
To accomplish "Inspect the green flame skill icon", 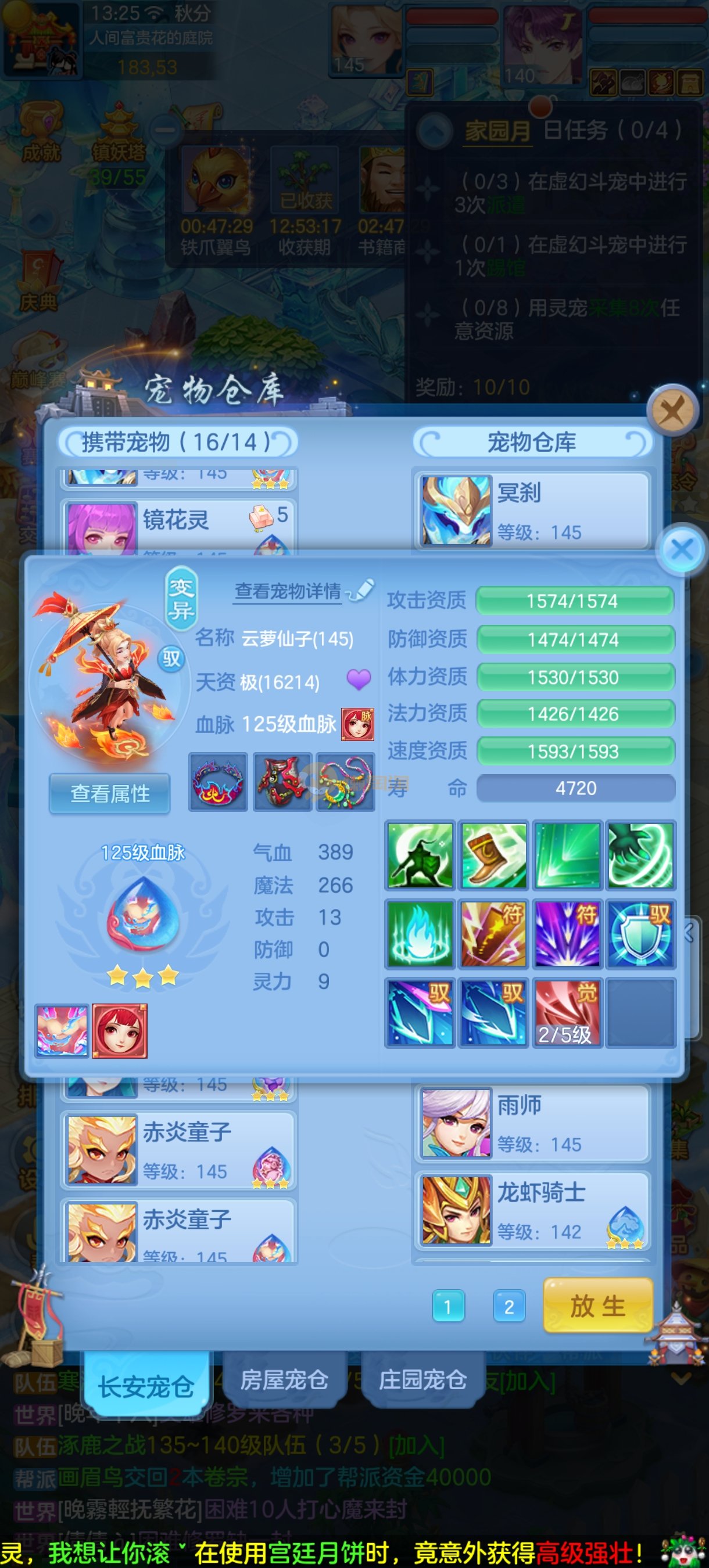I will point(420,934).
